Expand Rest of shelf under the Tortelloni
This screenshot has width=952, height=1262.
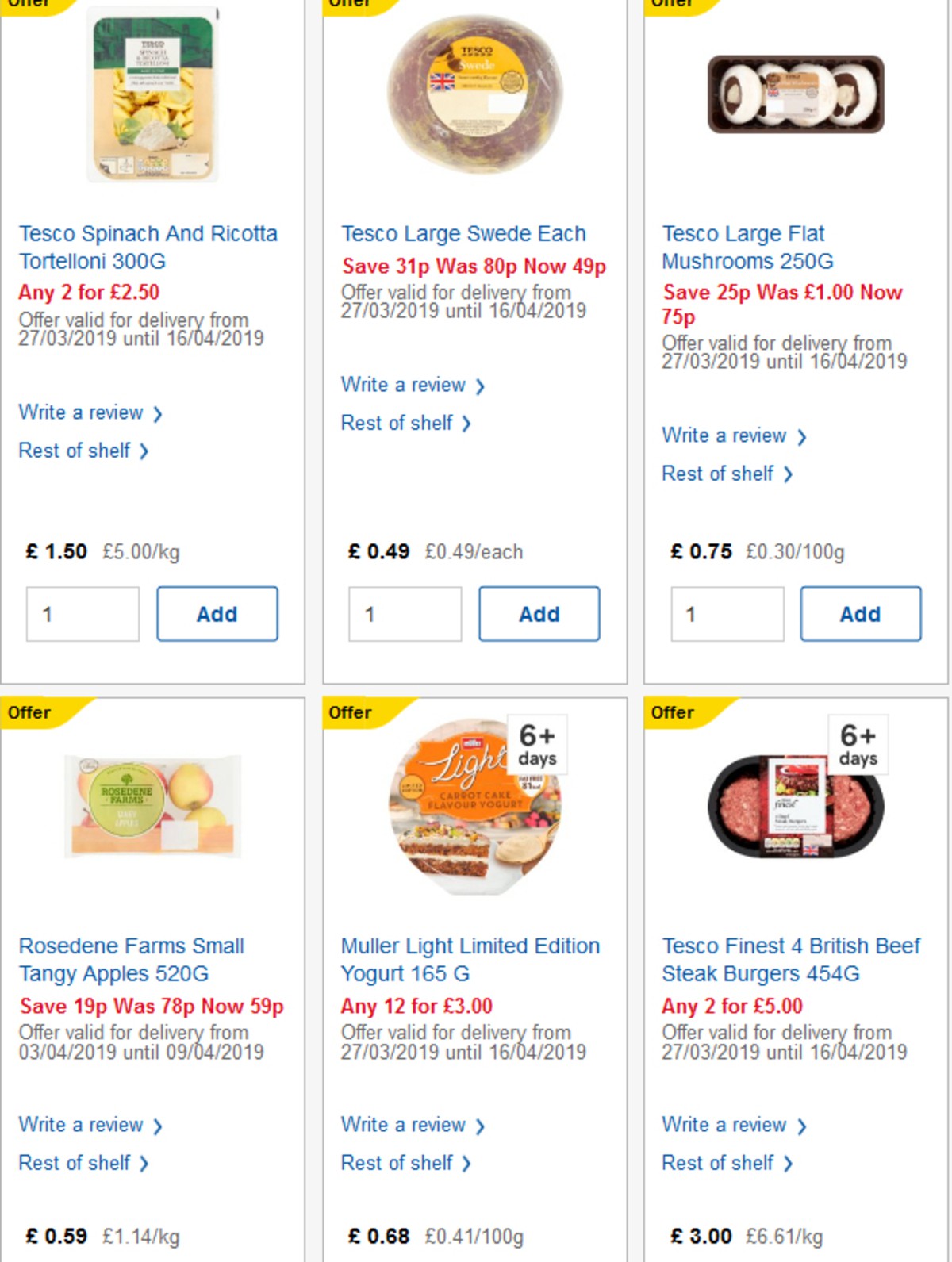pos(74,451)
